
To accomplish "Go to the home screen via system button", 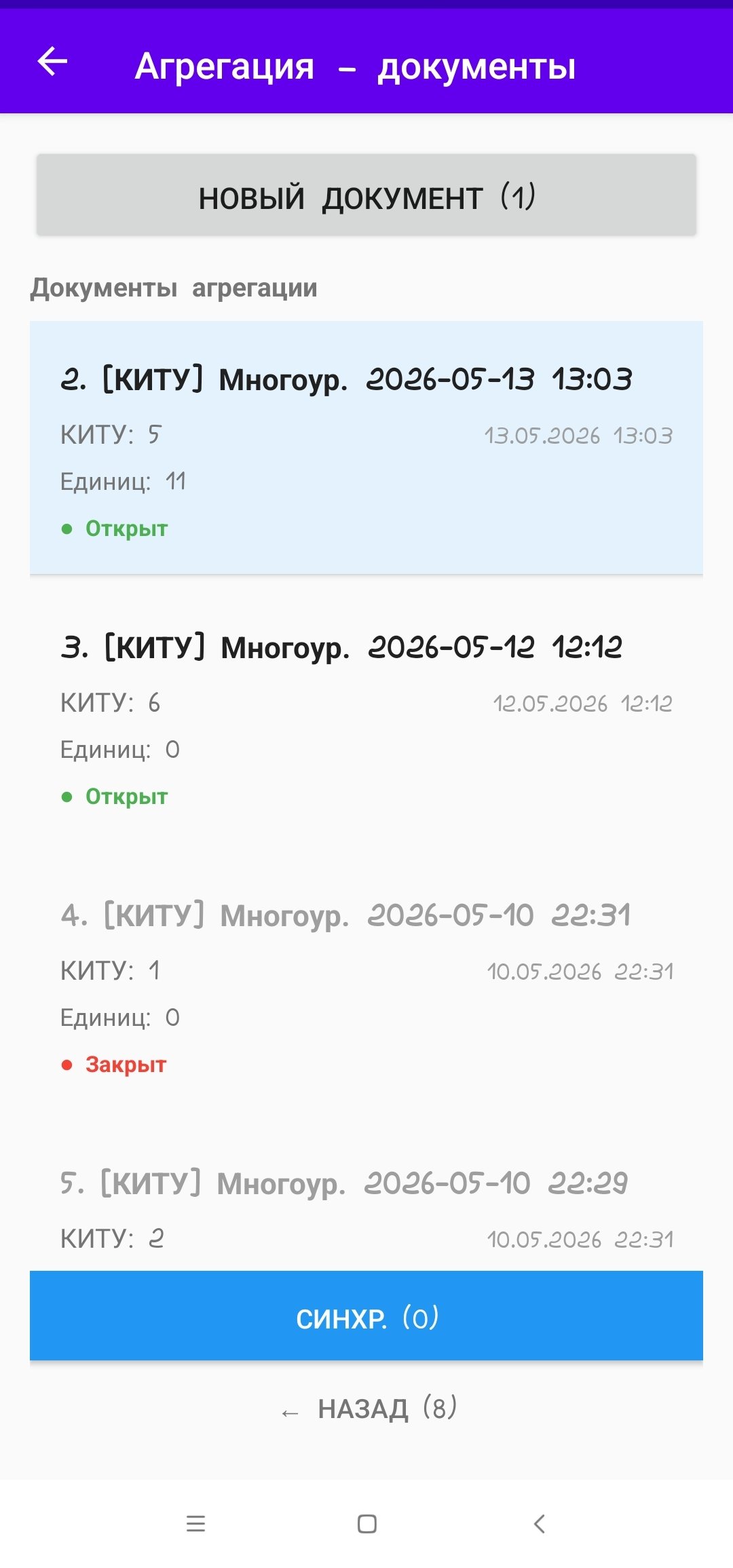I will (x=367, y=1524).
